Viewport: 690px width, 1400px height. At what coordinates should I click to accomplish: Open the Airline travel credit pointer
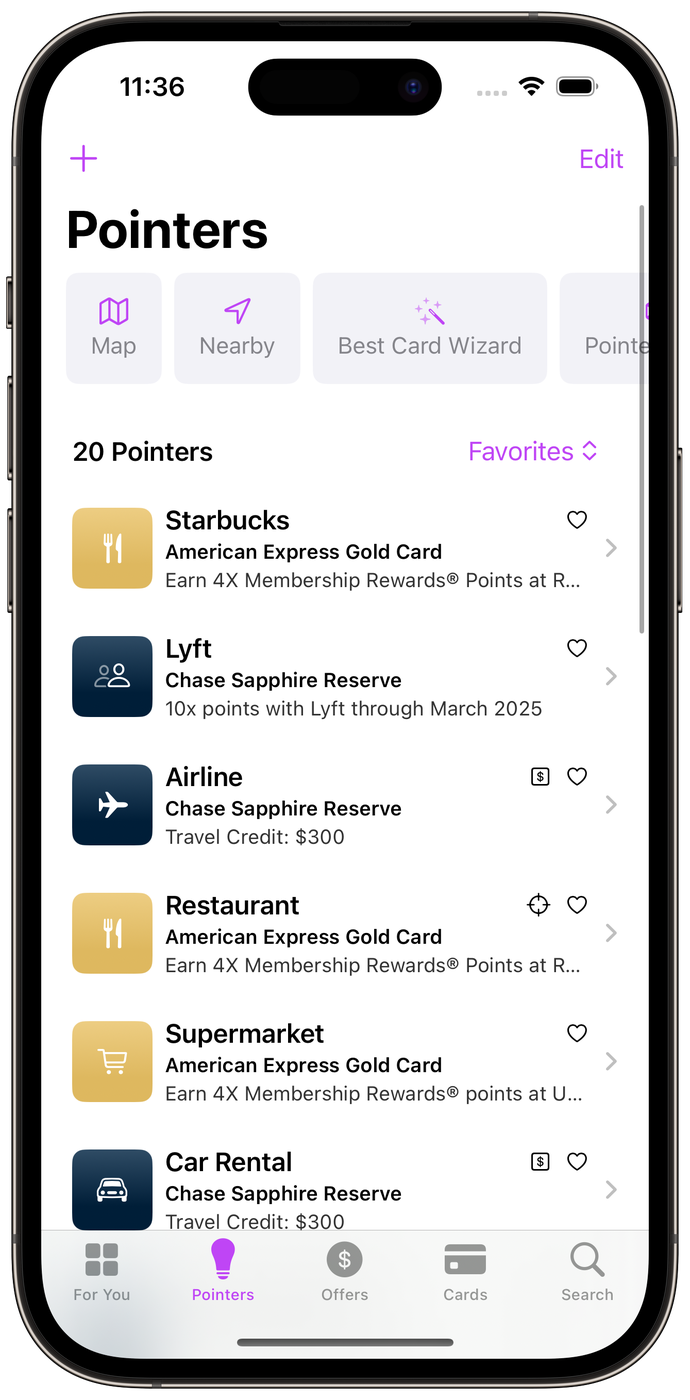click(x=345, y=805)
